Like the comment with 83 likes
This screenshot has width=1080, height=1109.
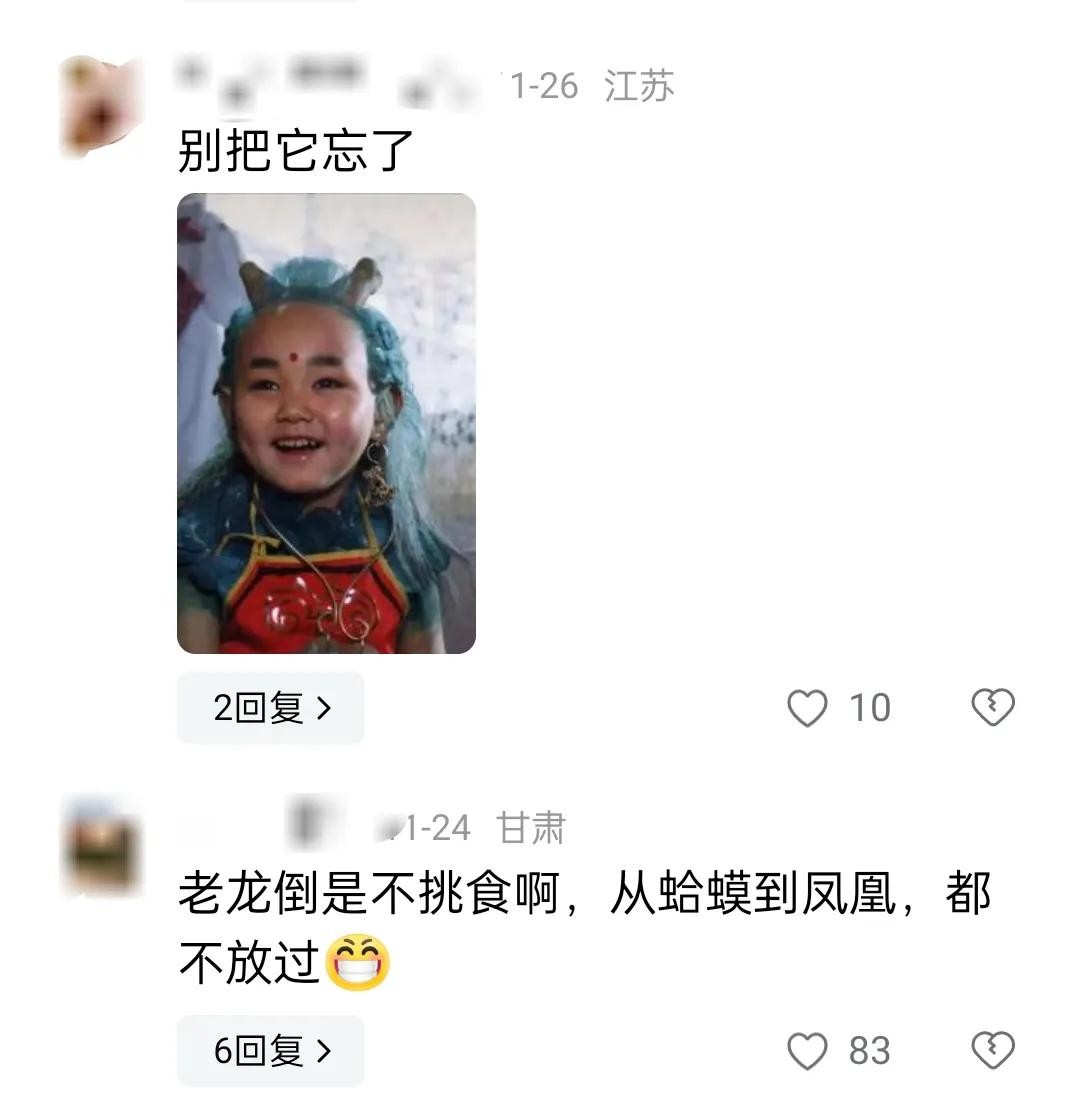point(807,1051)
